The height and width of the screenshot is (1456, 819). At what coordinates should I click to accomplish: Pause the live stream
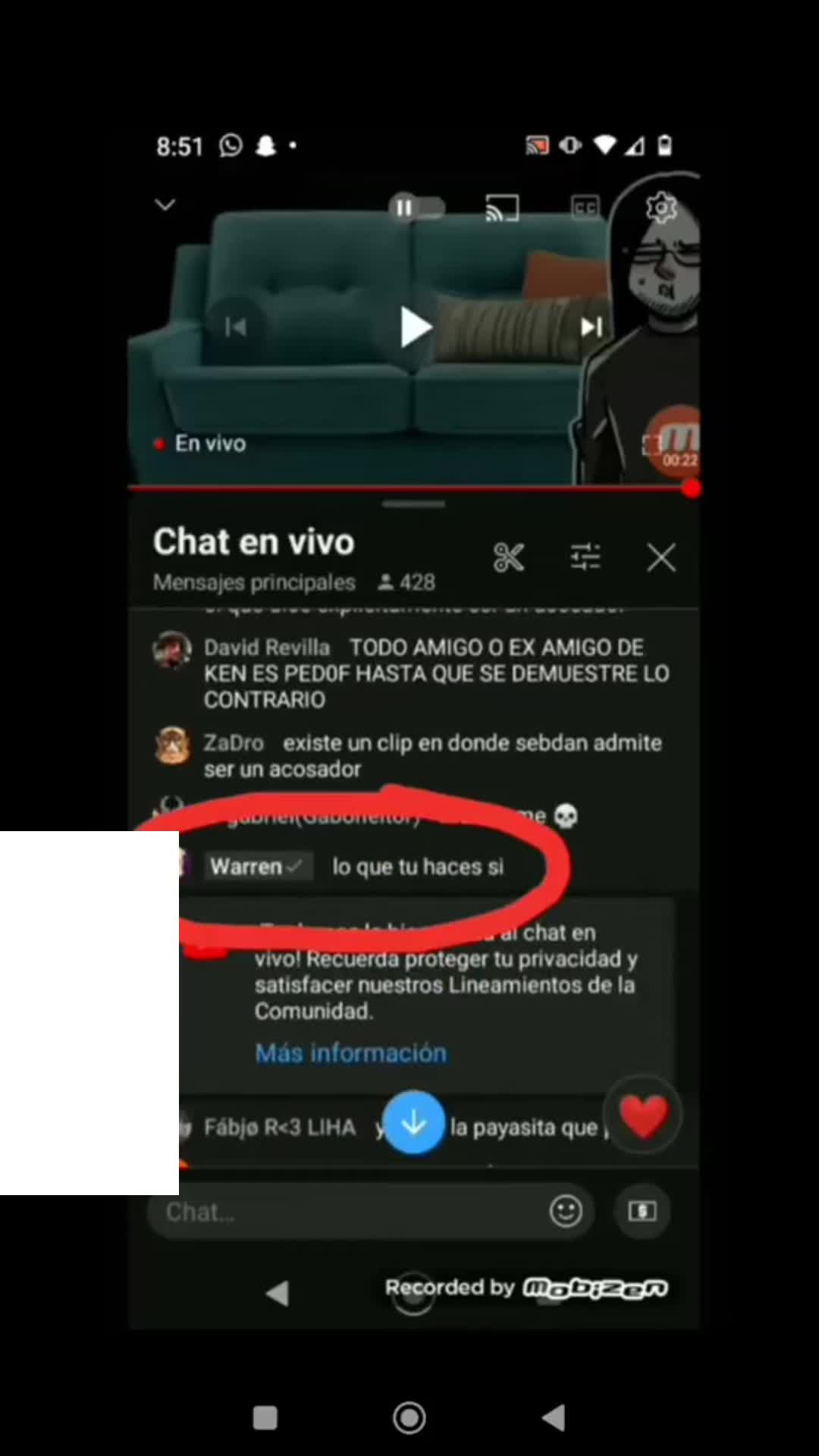coord(404,206)
